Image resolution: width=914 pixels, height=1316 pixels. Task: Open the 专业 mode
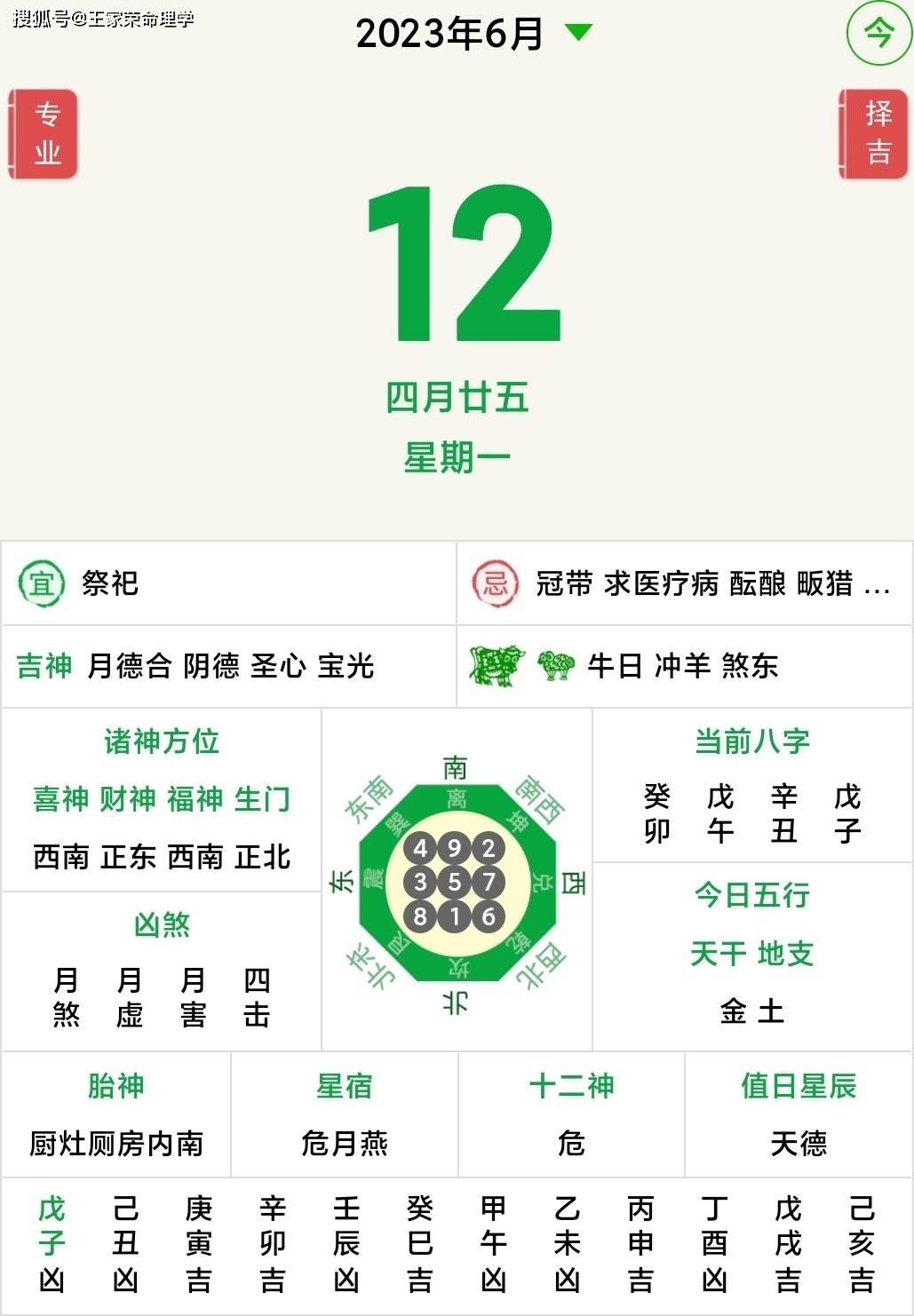[44, 134]
